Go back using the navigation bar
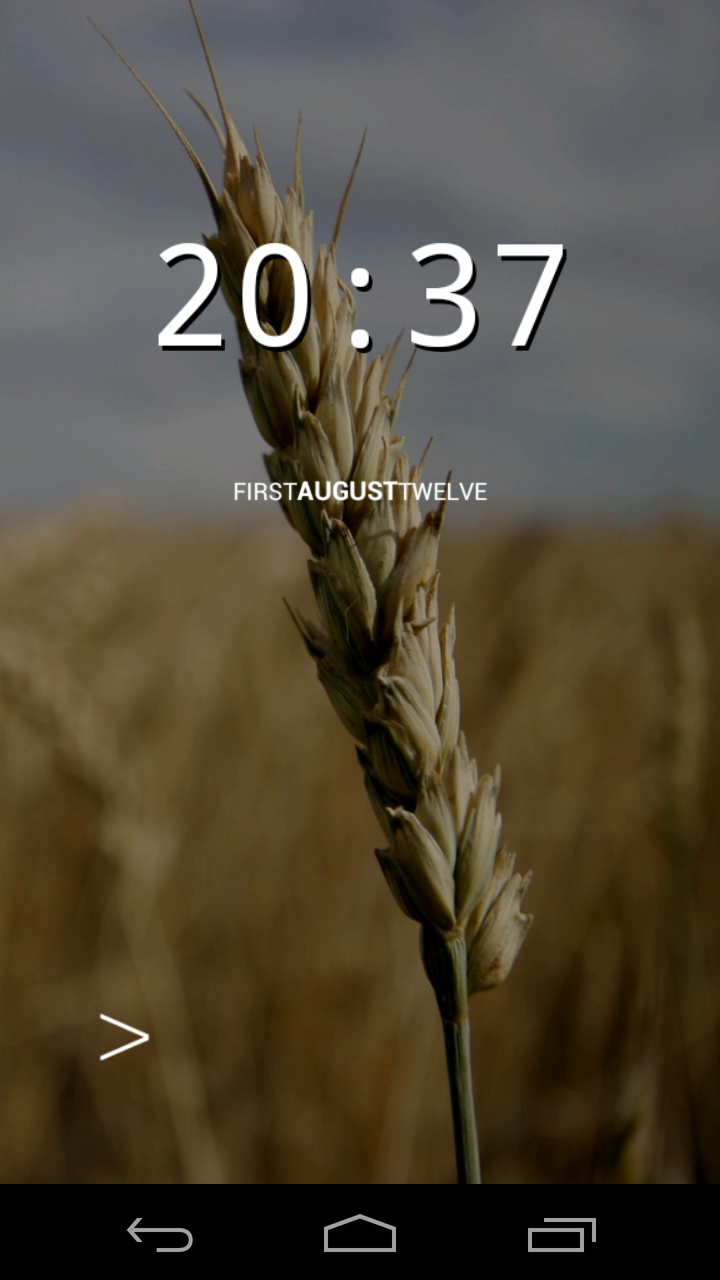Screen dimensions: 720x1280 click(x=160, y=1234)
